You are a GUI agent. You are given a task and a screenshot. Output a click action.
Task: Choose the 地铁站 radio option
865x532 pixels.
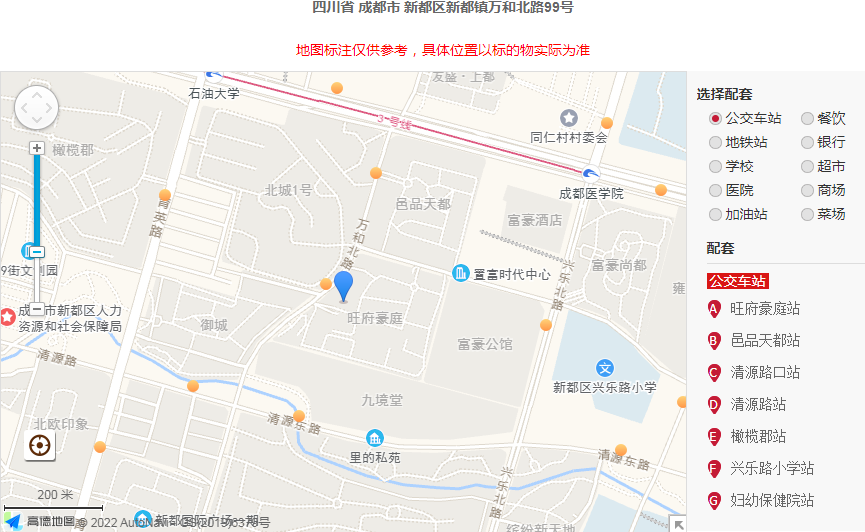(x=715, y=142)
